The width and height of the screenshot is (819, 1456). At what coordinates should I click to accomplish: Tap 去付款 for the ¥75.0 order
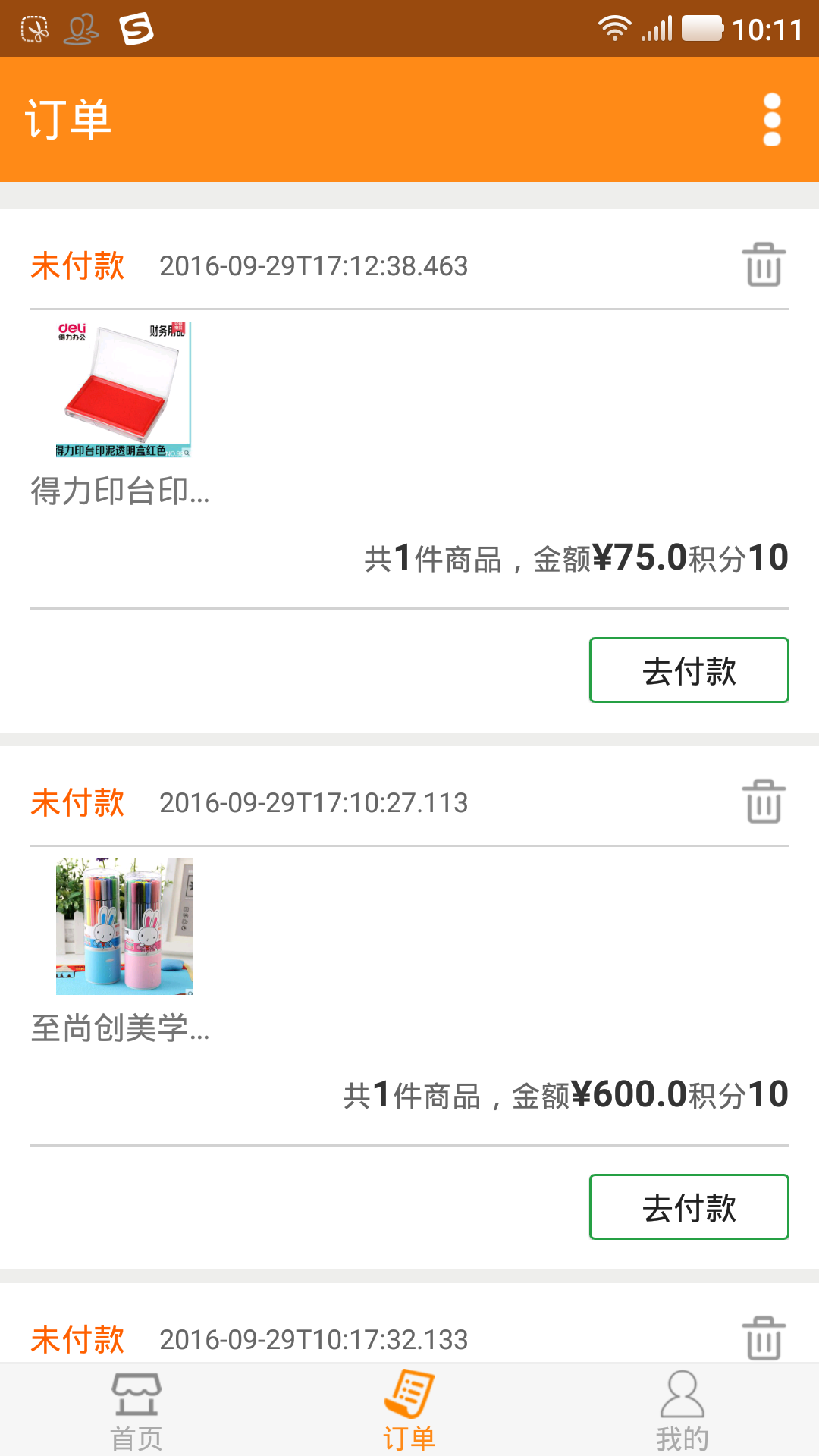[689, 670]
